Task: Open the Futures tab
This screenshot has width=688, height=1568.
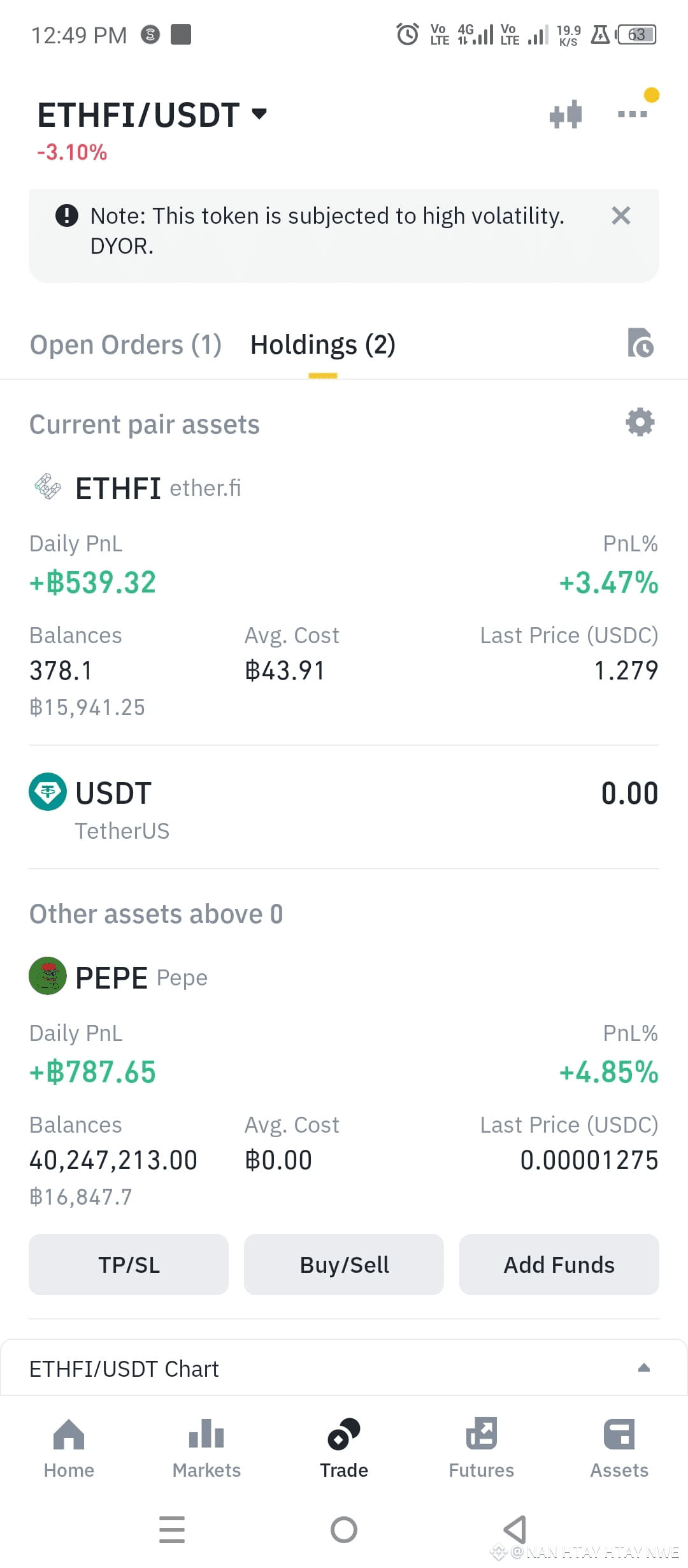Action: click(482, 1449)
